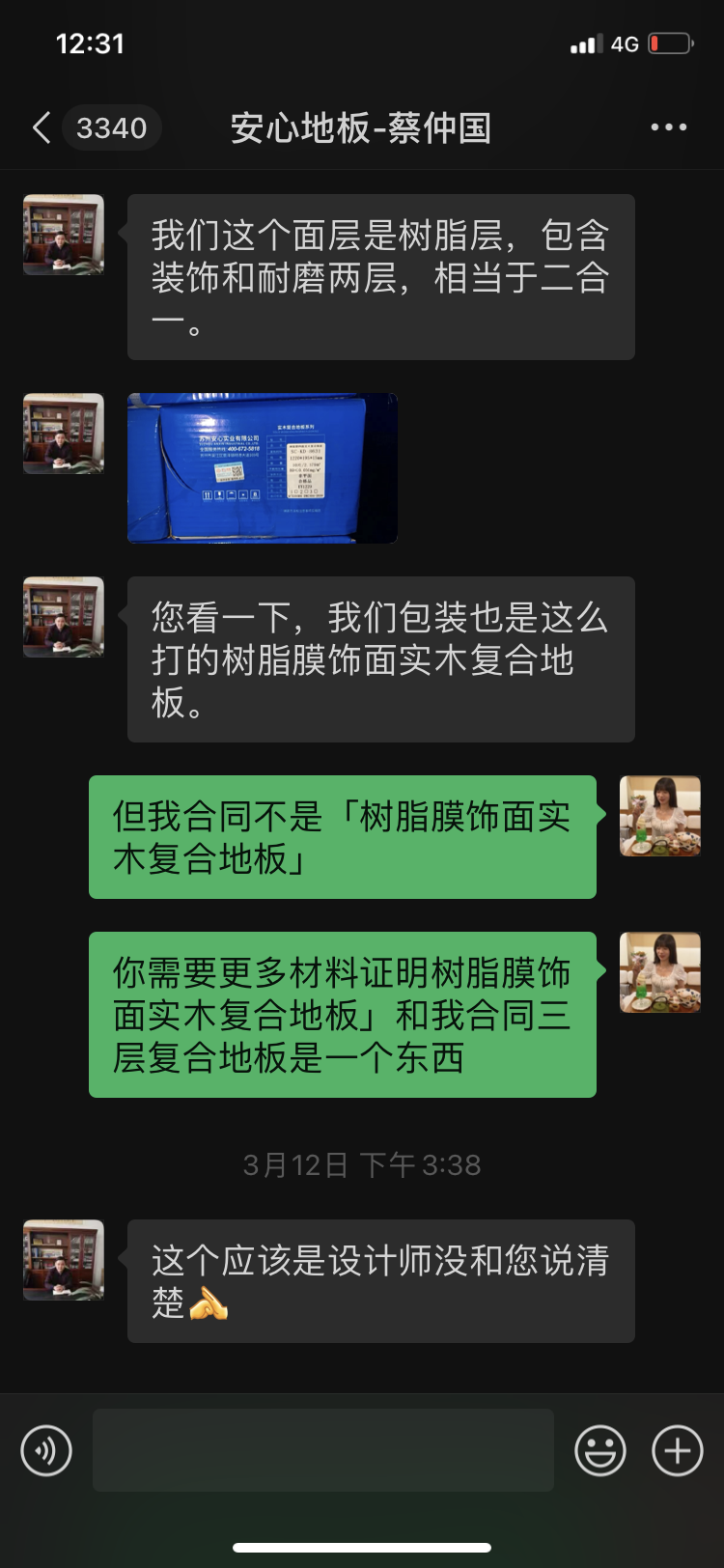Open the plus attachments menu
Screen dimensions: 724x1568
(x=678, y=1450)
